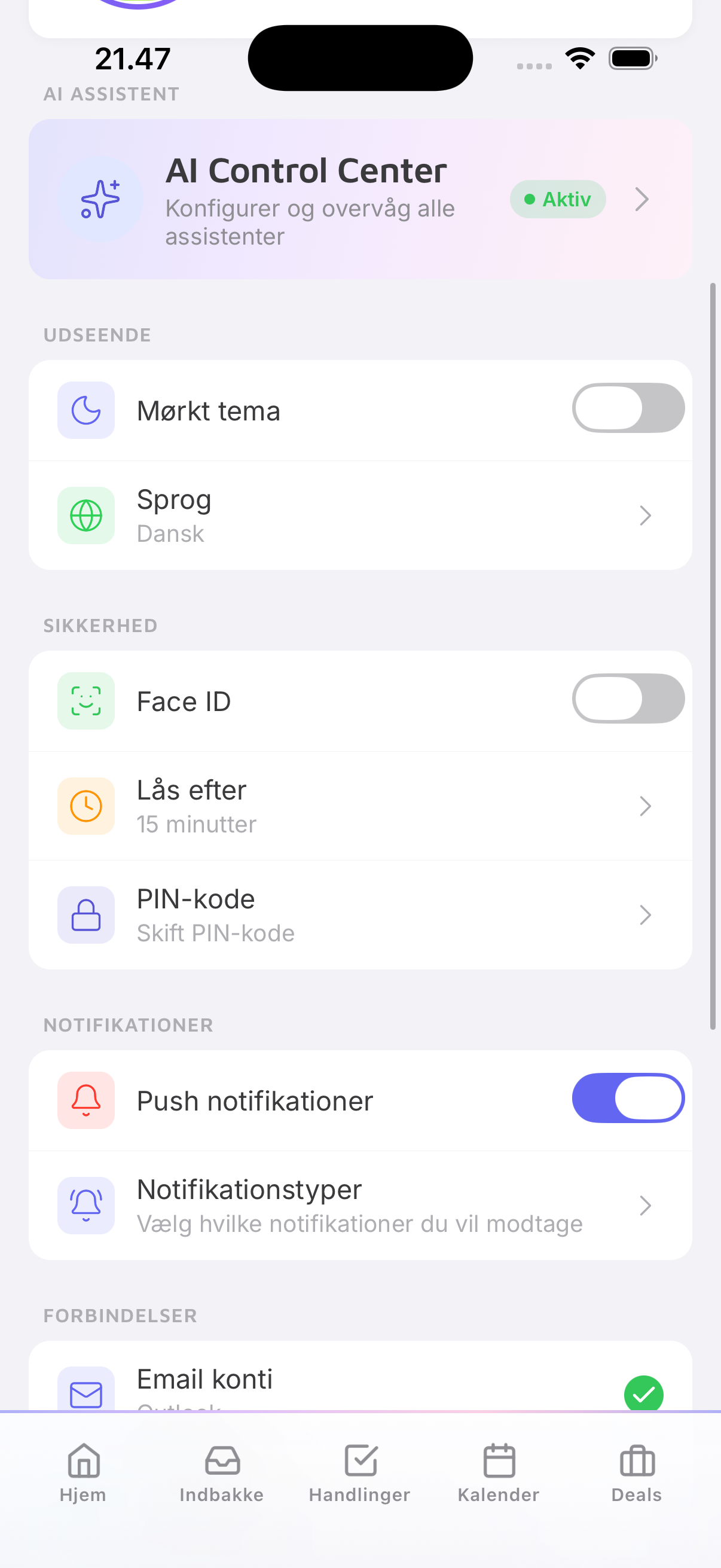Click the Face ID scan icon
This screenshot has height=1568, width=721.
point(85,701)
